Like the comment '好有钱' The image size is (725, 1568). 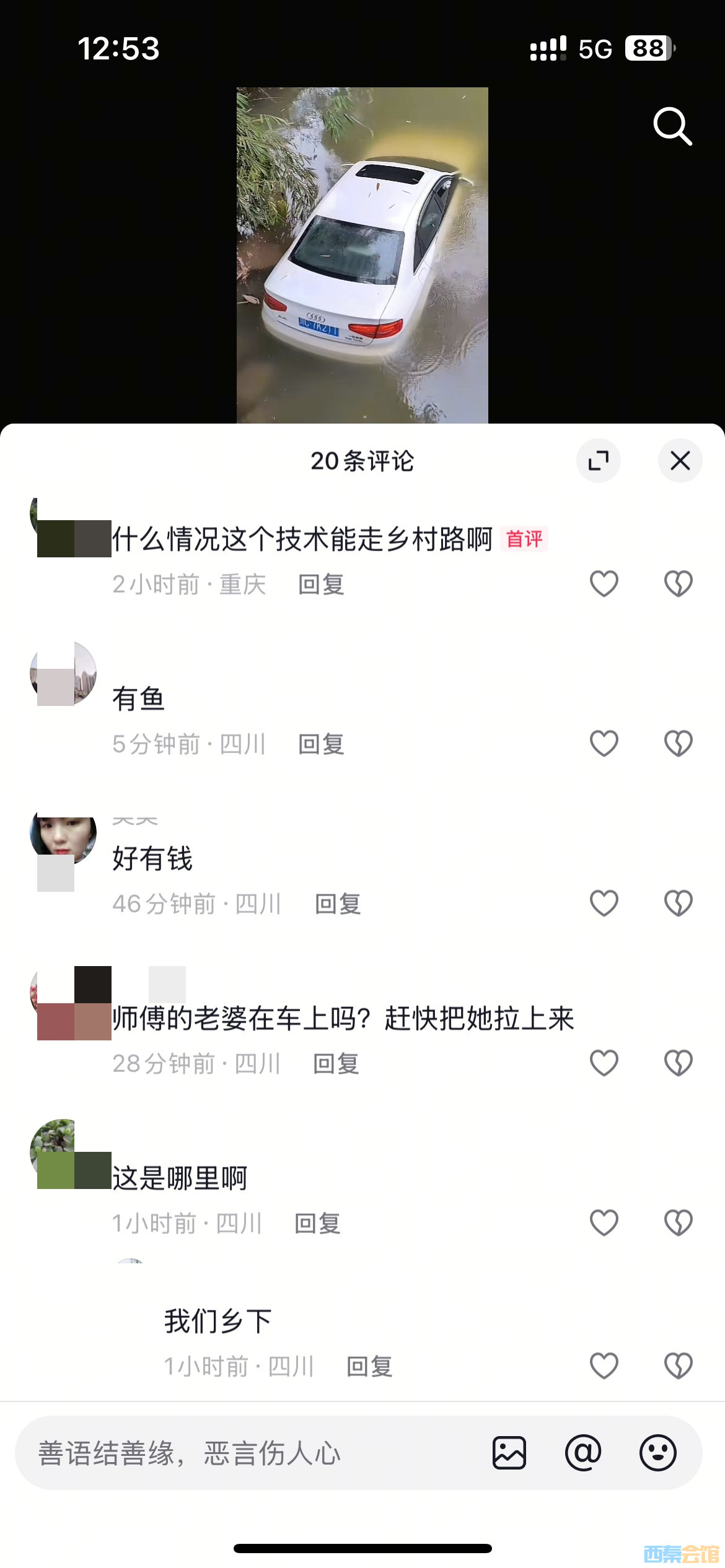pyautogui.click(x=604, y=903)
